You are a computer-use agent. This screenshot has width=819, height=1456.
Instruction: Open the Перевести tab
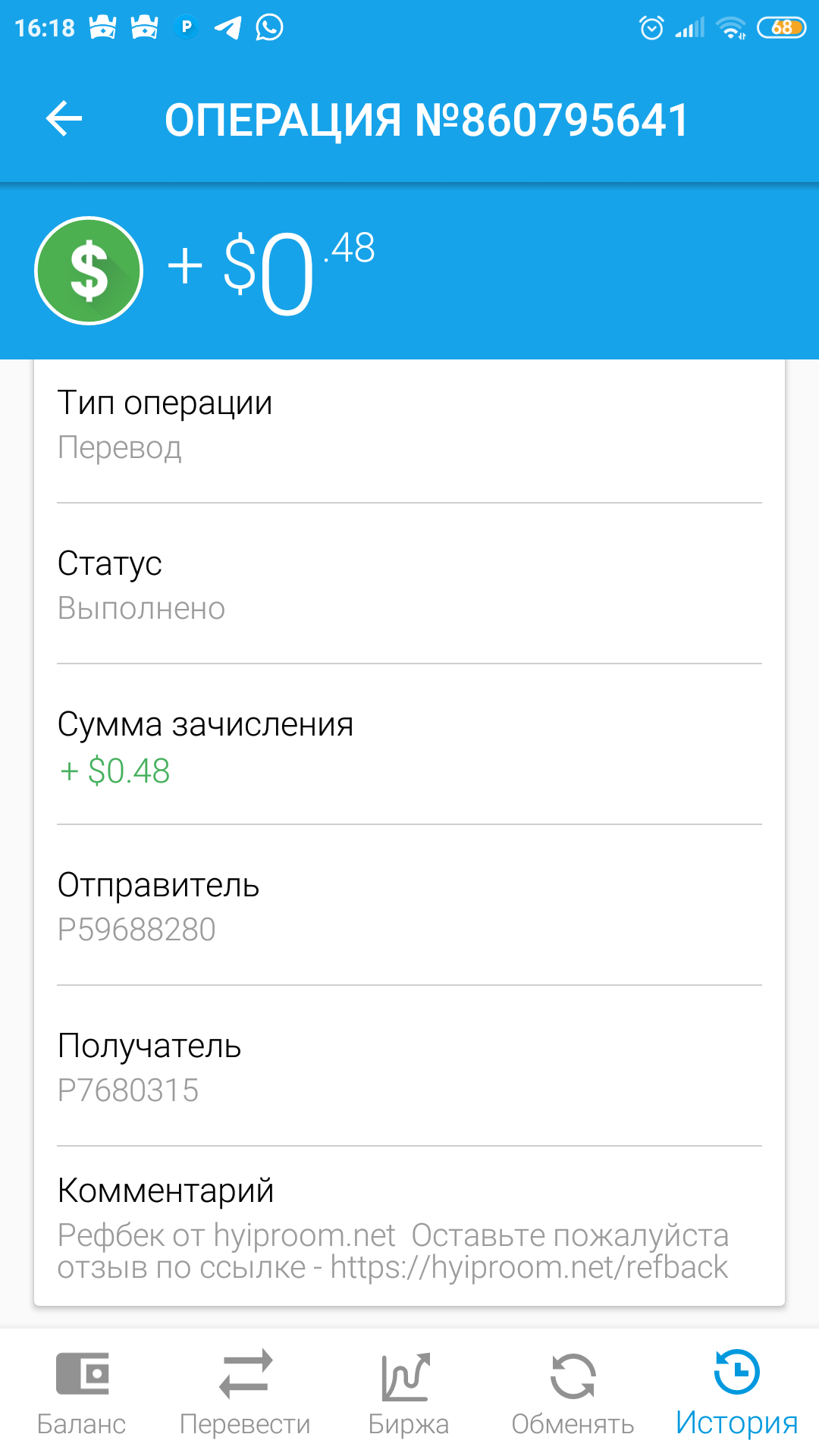tap(245, 1392)
